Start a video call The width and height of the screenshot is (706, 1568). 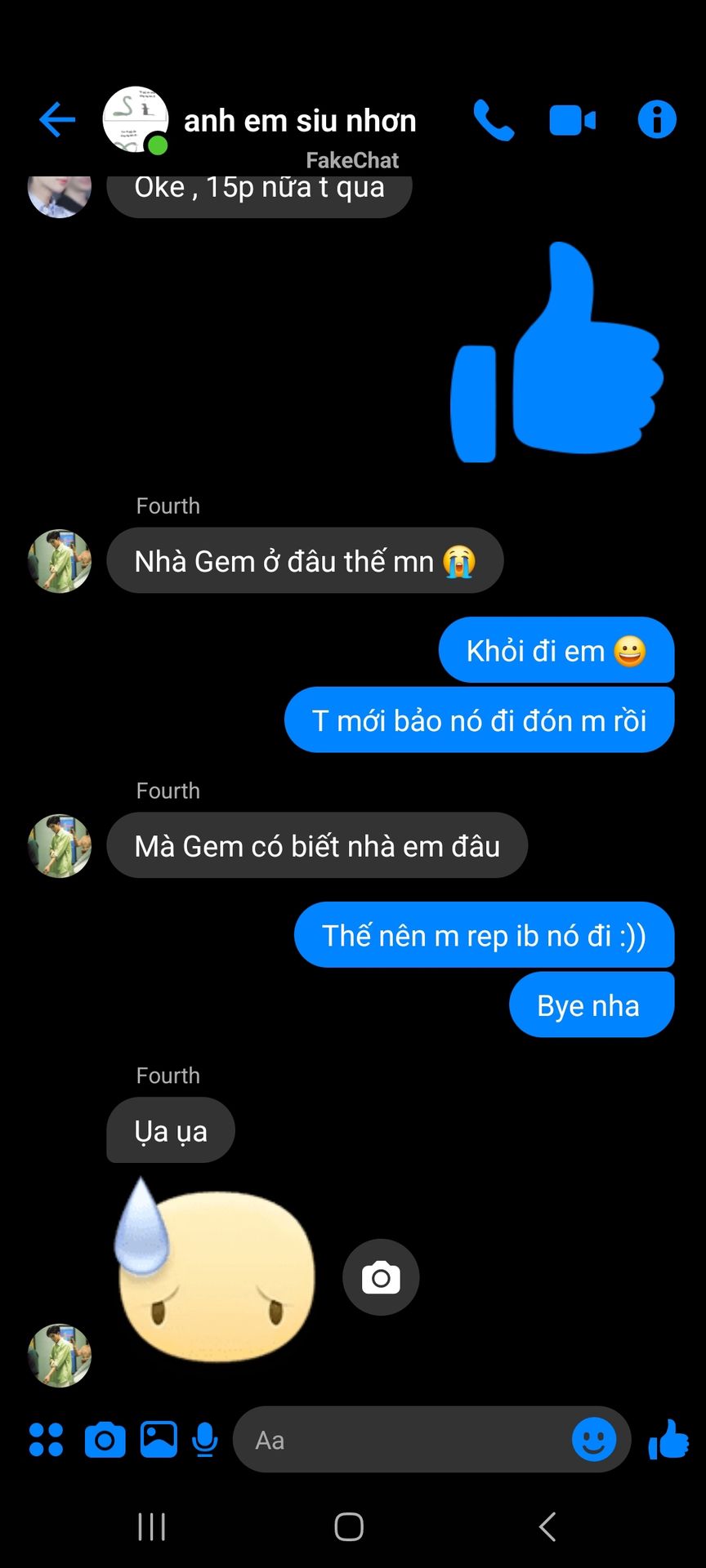572,121
